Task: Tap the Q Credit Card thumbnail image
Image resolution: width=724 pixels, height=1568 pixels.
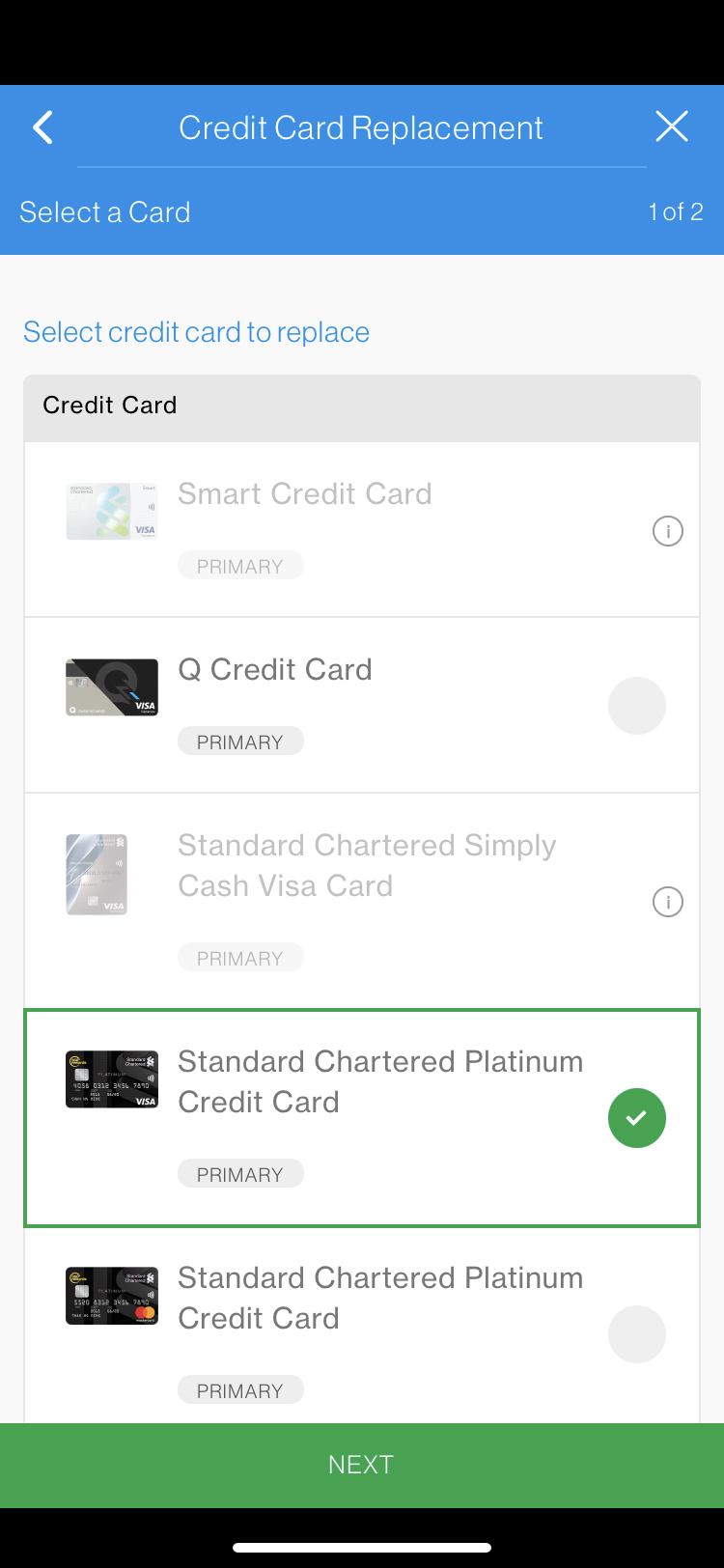Action: tap(111, 686)
